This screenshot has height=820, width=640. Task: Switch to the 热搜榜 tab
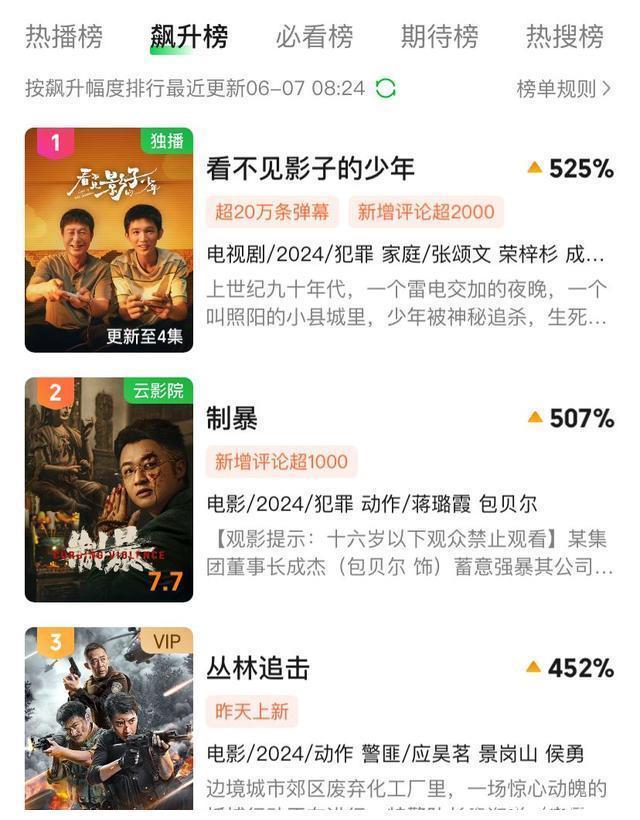565,38
